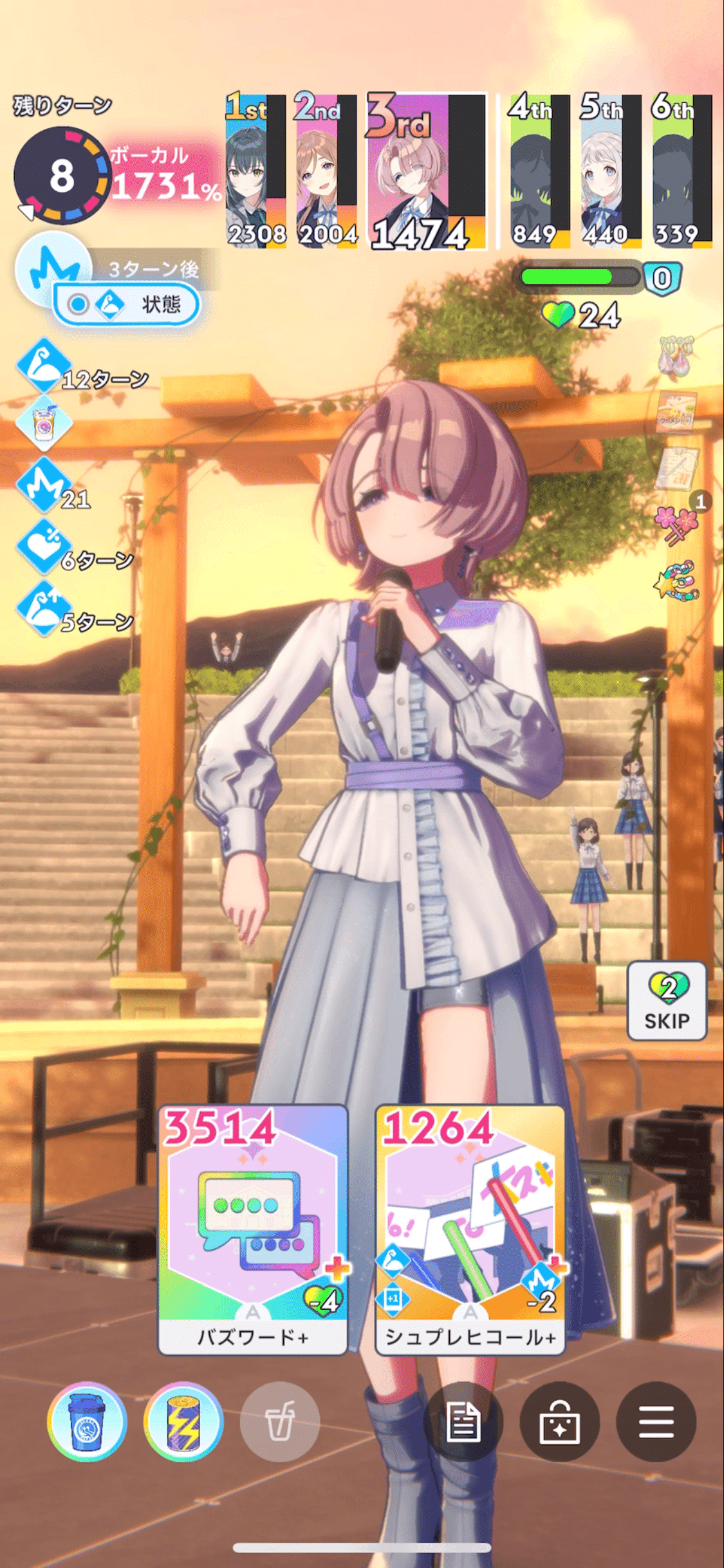724x1568 pixels.
Task: Tap the SKIP turn button
Action: point(667,1001)
